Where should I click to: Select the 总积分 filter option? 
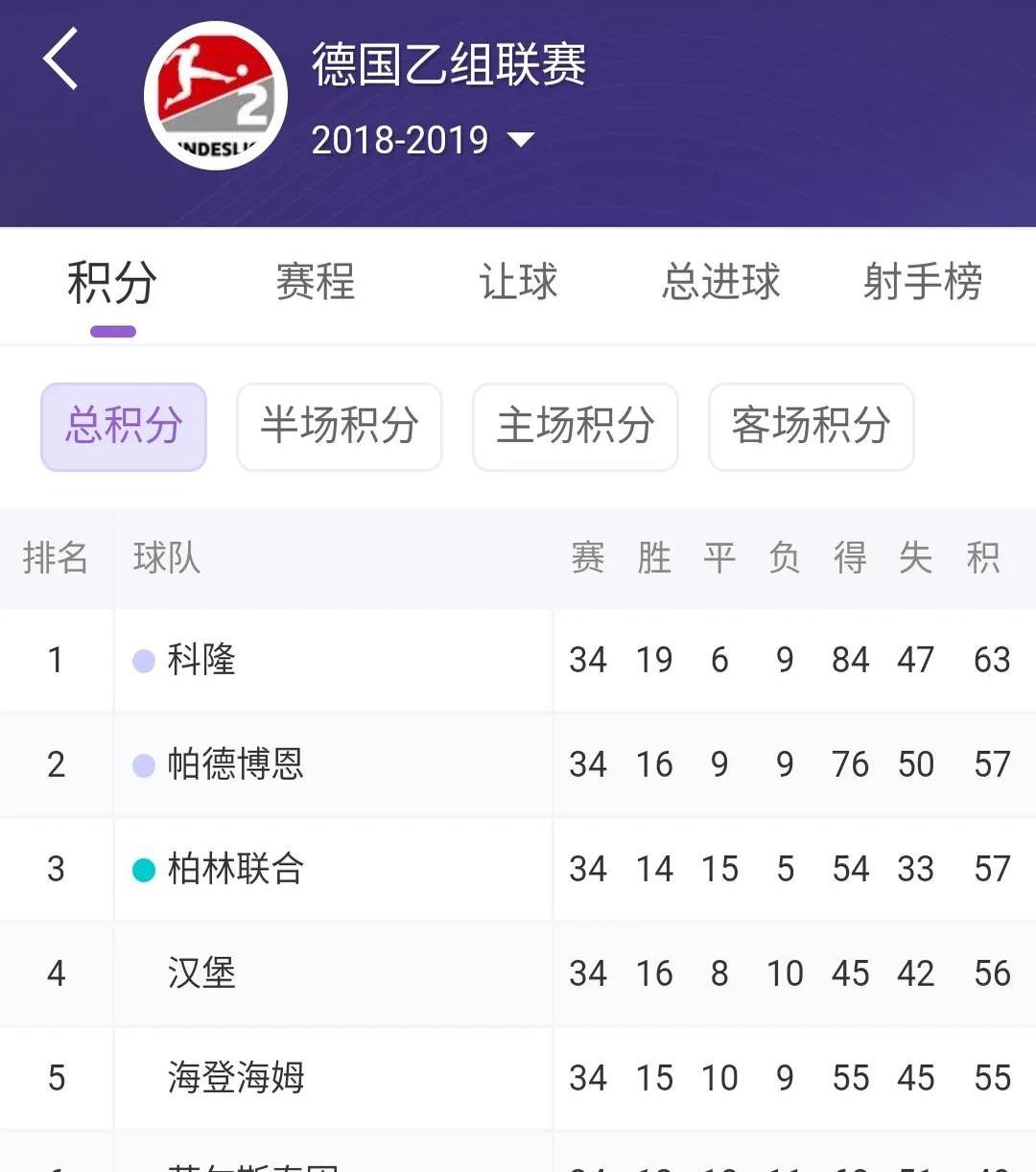click(x=122, y=428)
